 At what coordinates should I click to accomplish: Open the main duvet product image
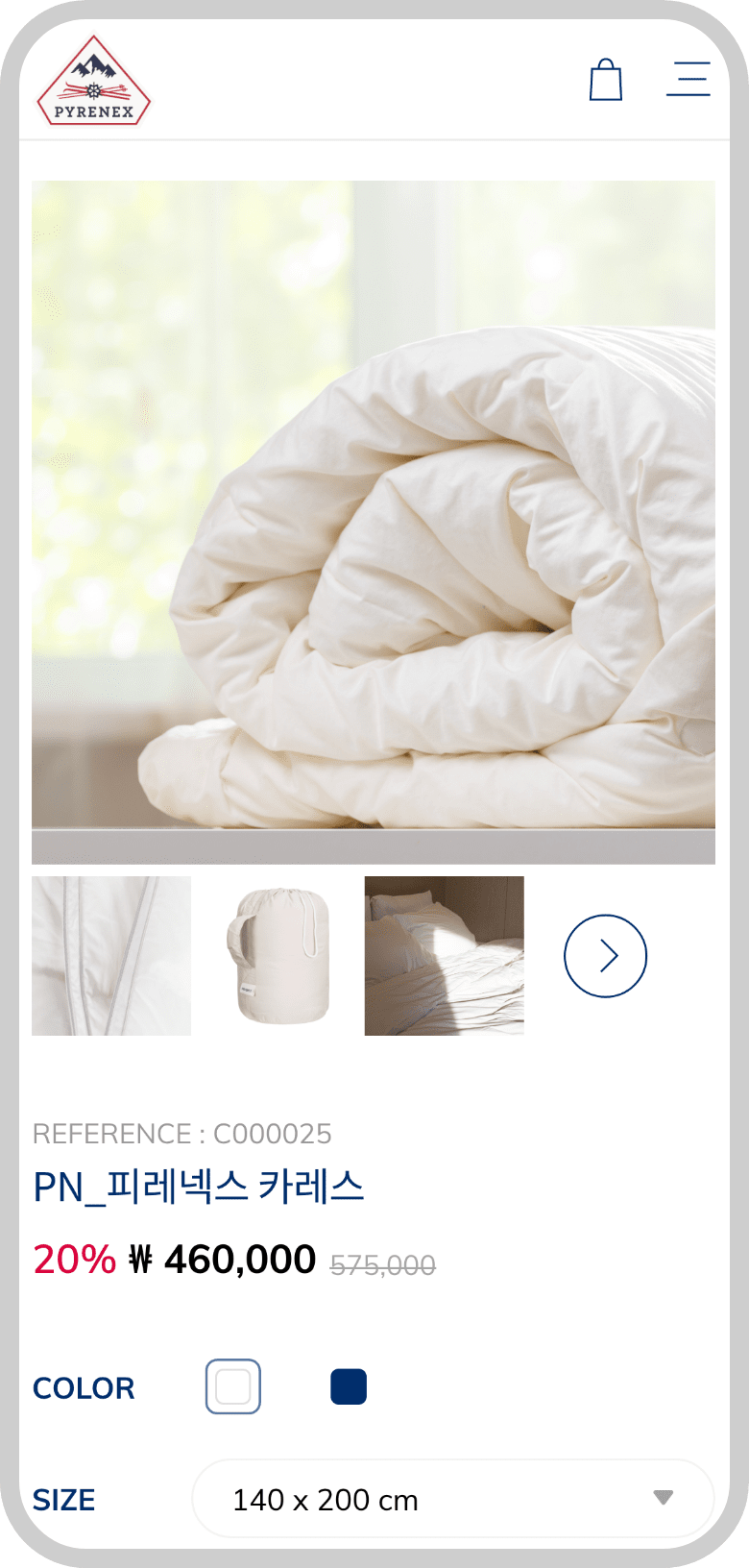(374, 522)
